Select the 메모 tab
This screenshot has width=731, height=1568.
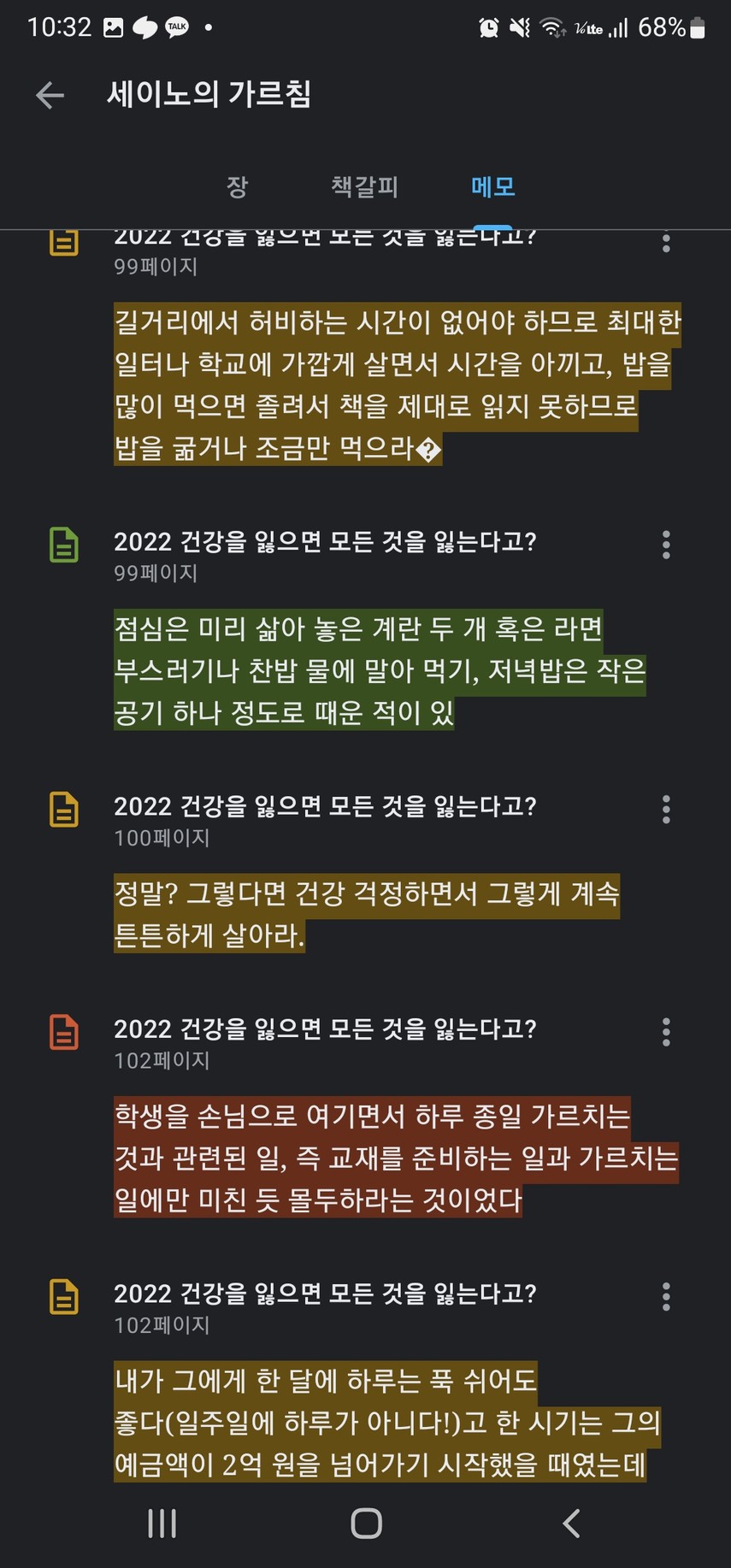(493, 186)
